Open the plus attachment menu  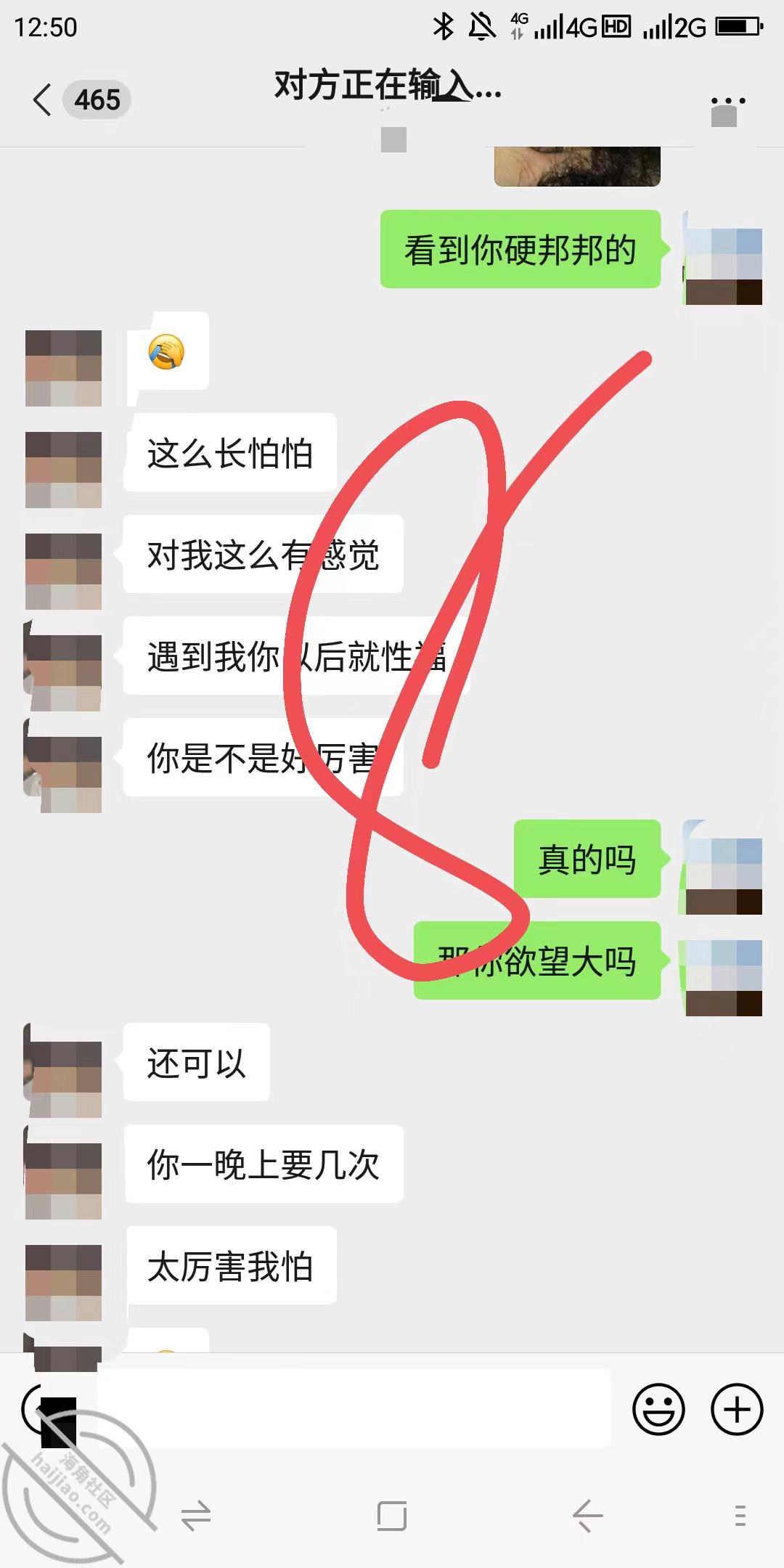point(737,1409)
